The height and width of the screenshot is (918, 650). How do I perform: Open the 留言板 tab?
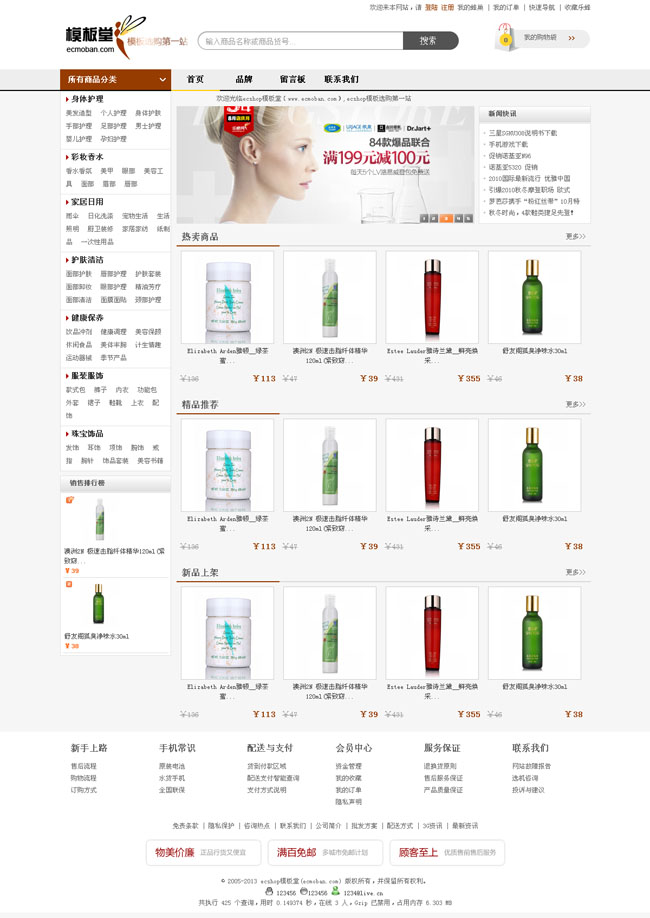[x=292, y=79]
